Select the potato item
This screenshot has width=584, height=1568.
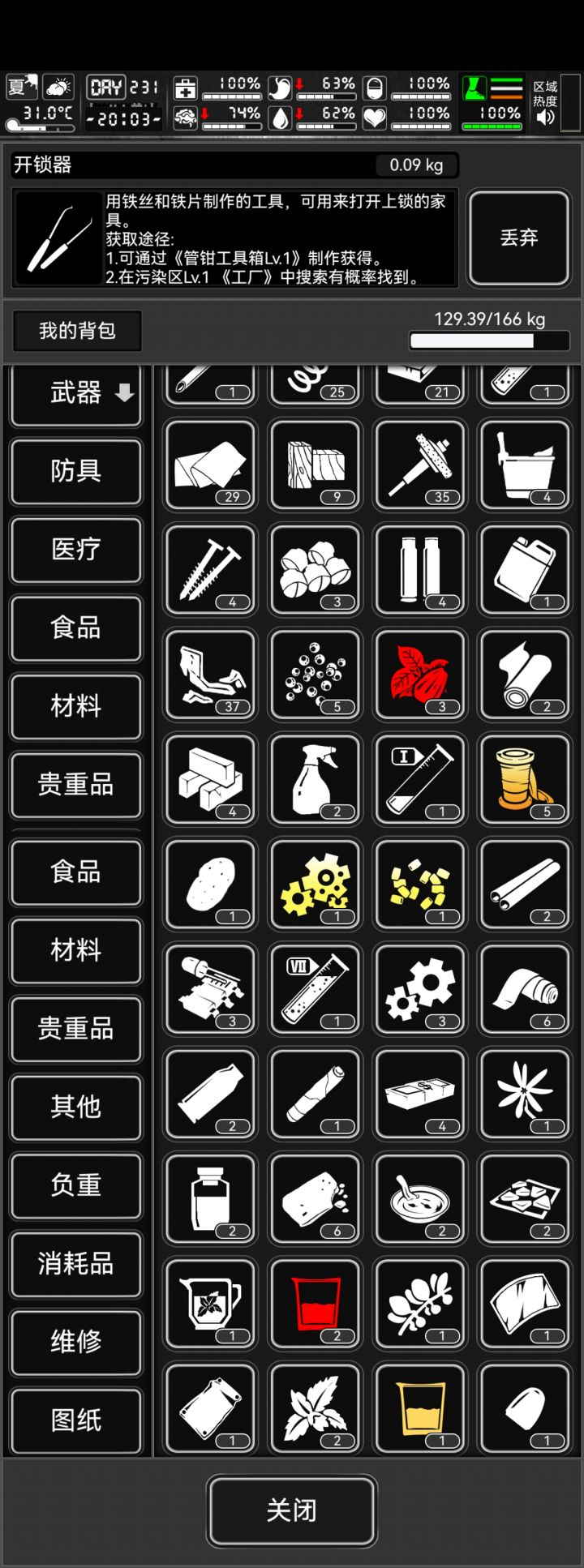(209, 885)
